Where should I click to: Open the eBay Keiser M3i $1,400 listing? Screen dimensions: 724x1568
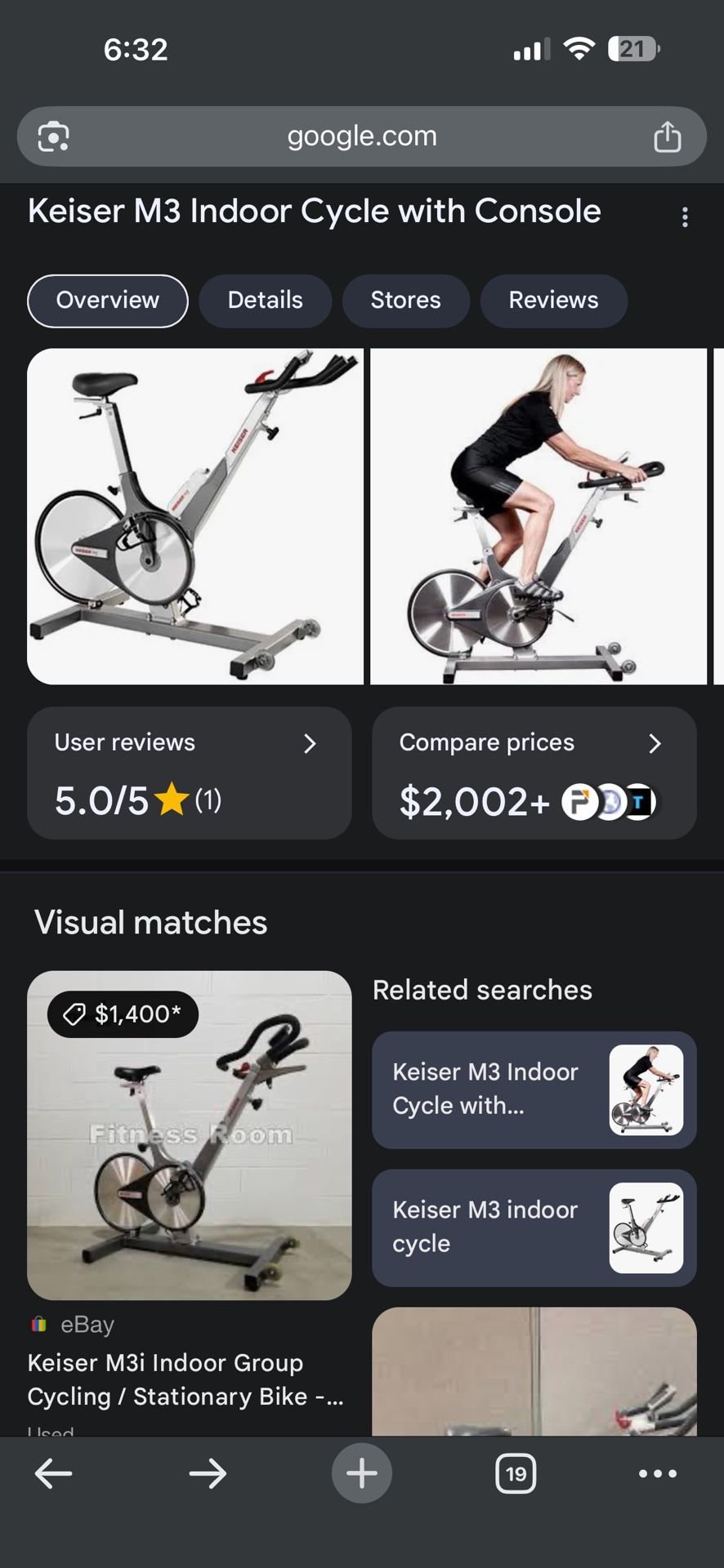190,1135
